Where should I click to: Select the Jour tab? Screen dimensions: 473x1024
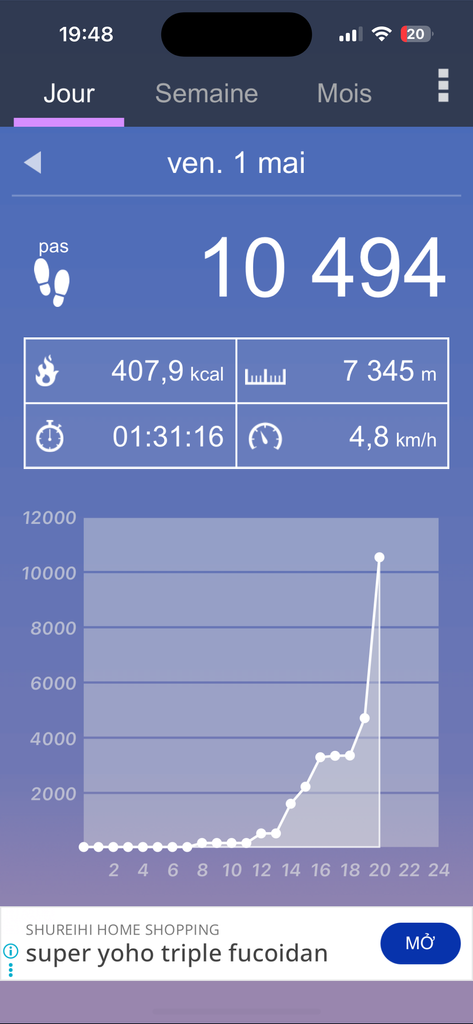[x=69, y=93]
